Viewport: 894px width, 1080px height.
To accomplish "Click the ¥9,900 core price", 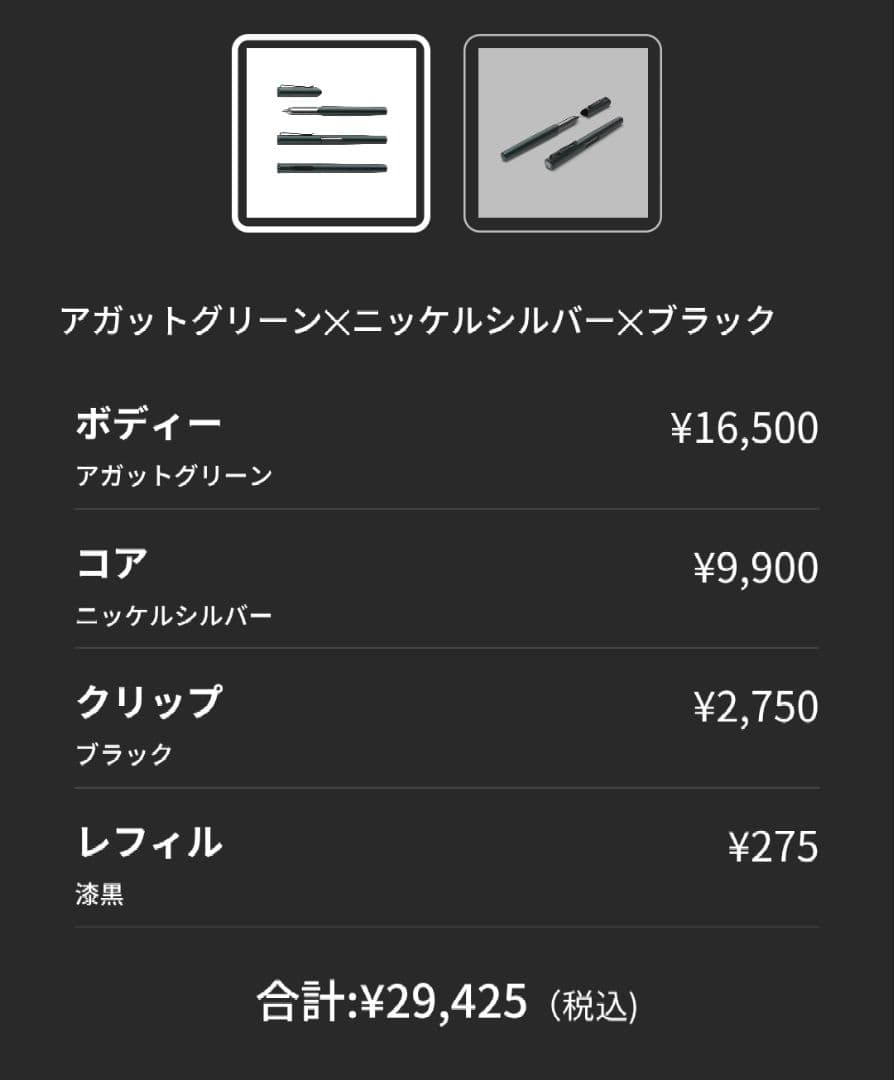I will (757, 568).
